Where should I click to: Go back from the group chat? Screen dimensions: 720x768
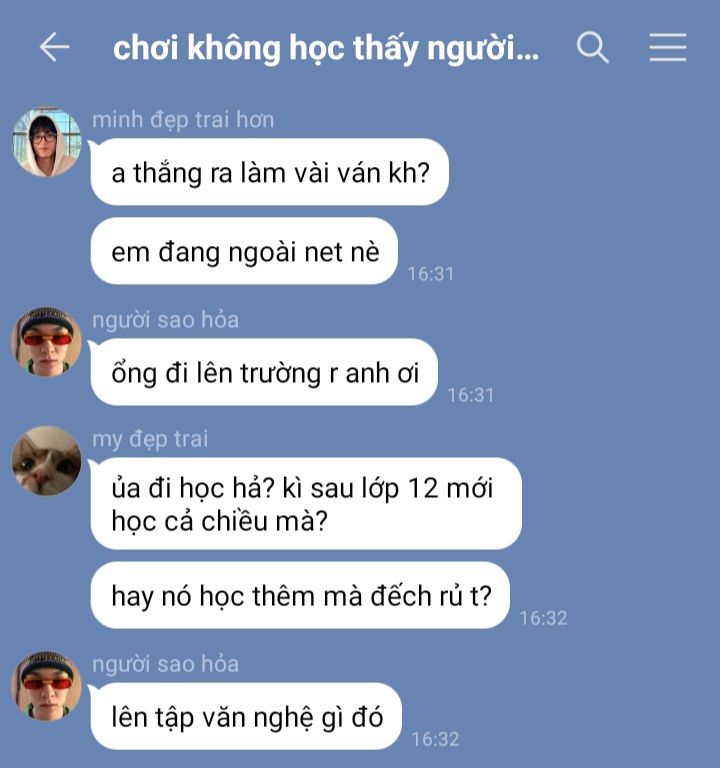54,47
